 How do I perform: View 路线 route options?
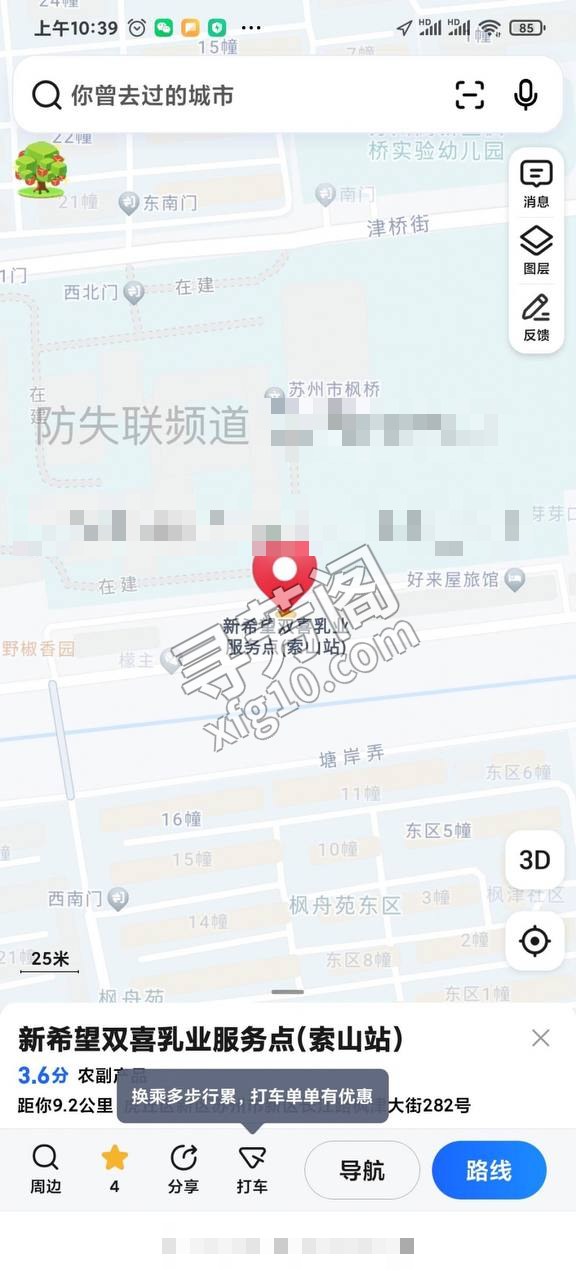[x=489, y=1170]
